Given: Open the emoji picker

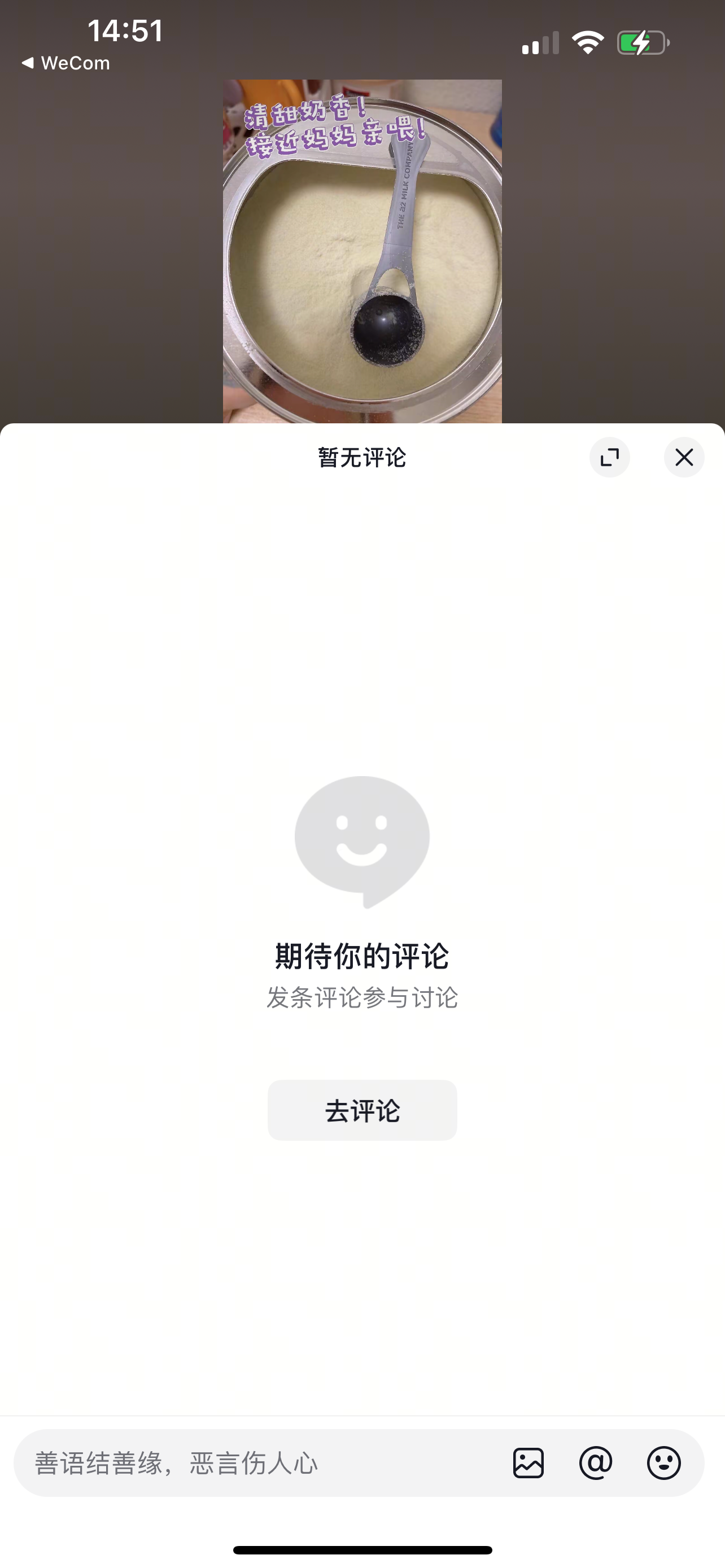Looking at the screenshot, I should 663,1464.
